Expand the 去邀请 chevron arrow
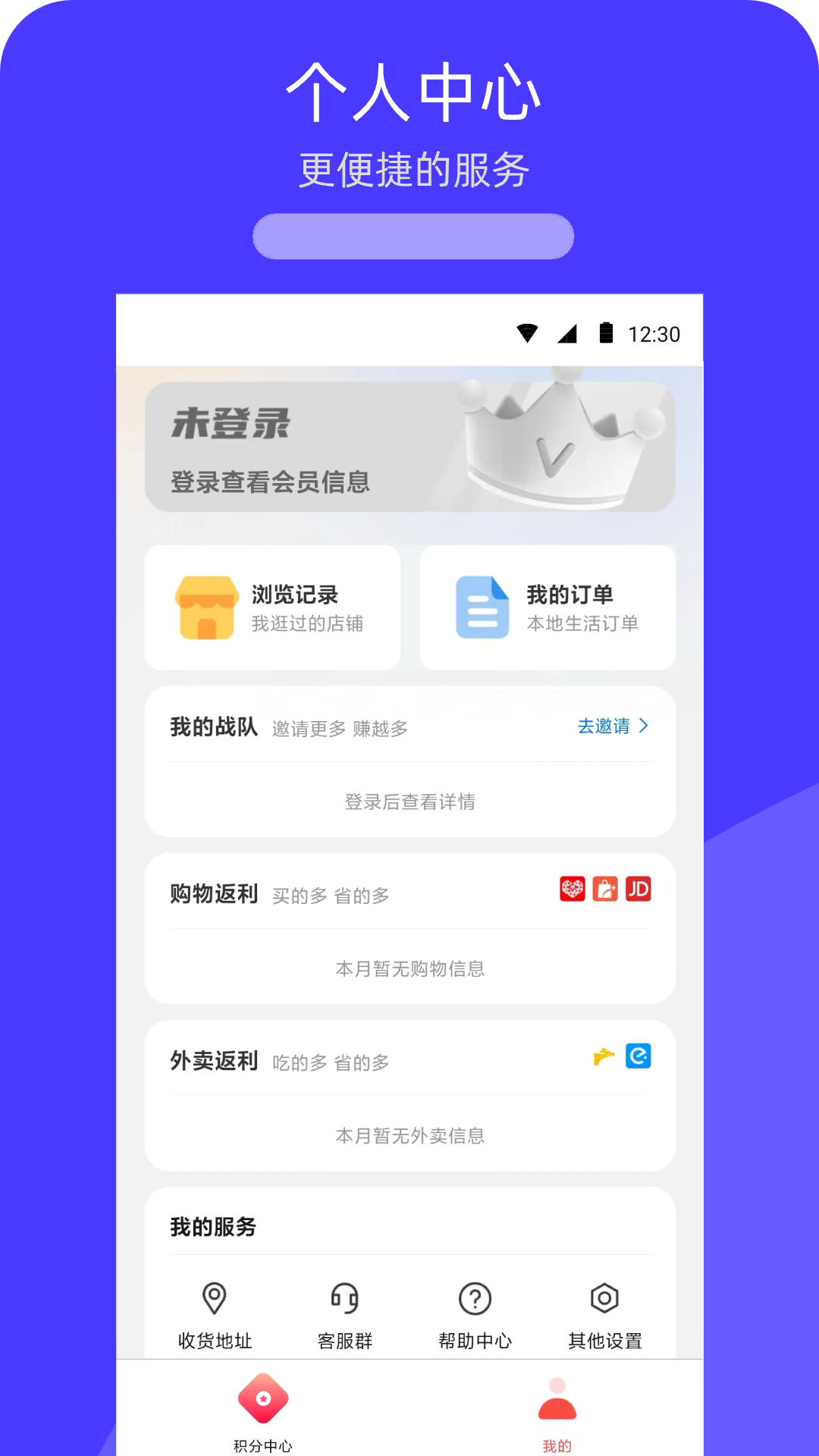819x1456 pixels. pyautogui.click(x=644, y=726)
